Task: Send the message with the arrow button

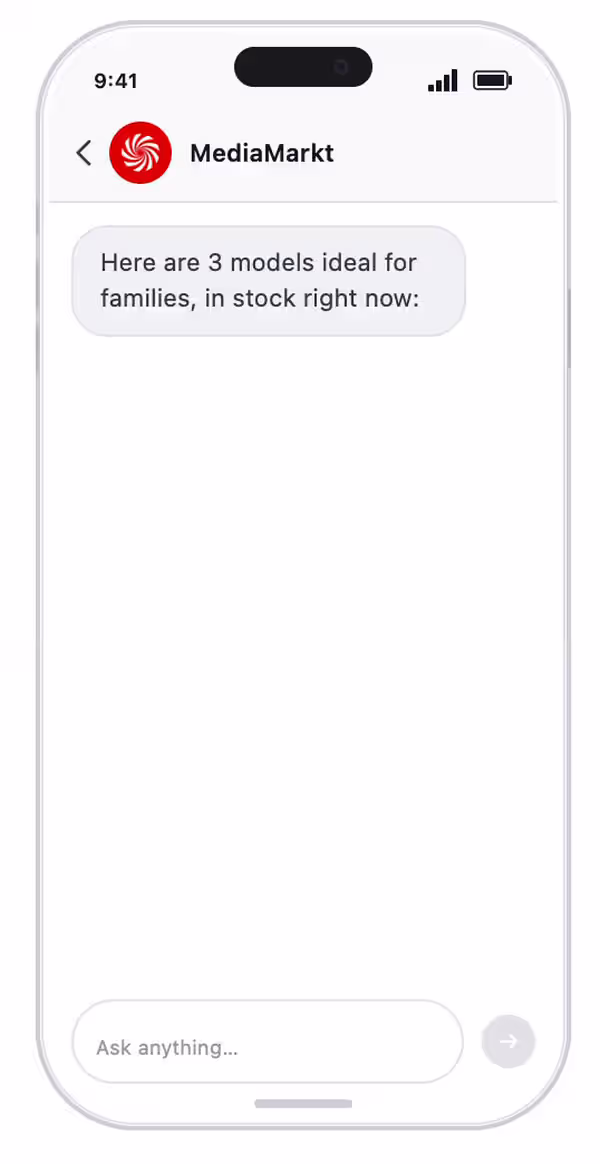Action: [508, 1042]
